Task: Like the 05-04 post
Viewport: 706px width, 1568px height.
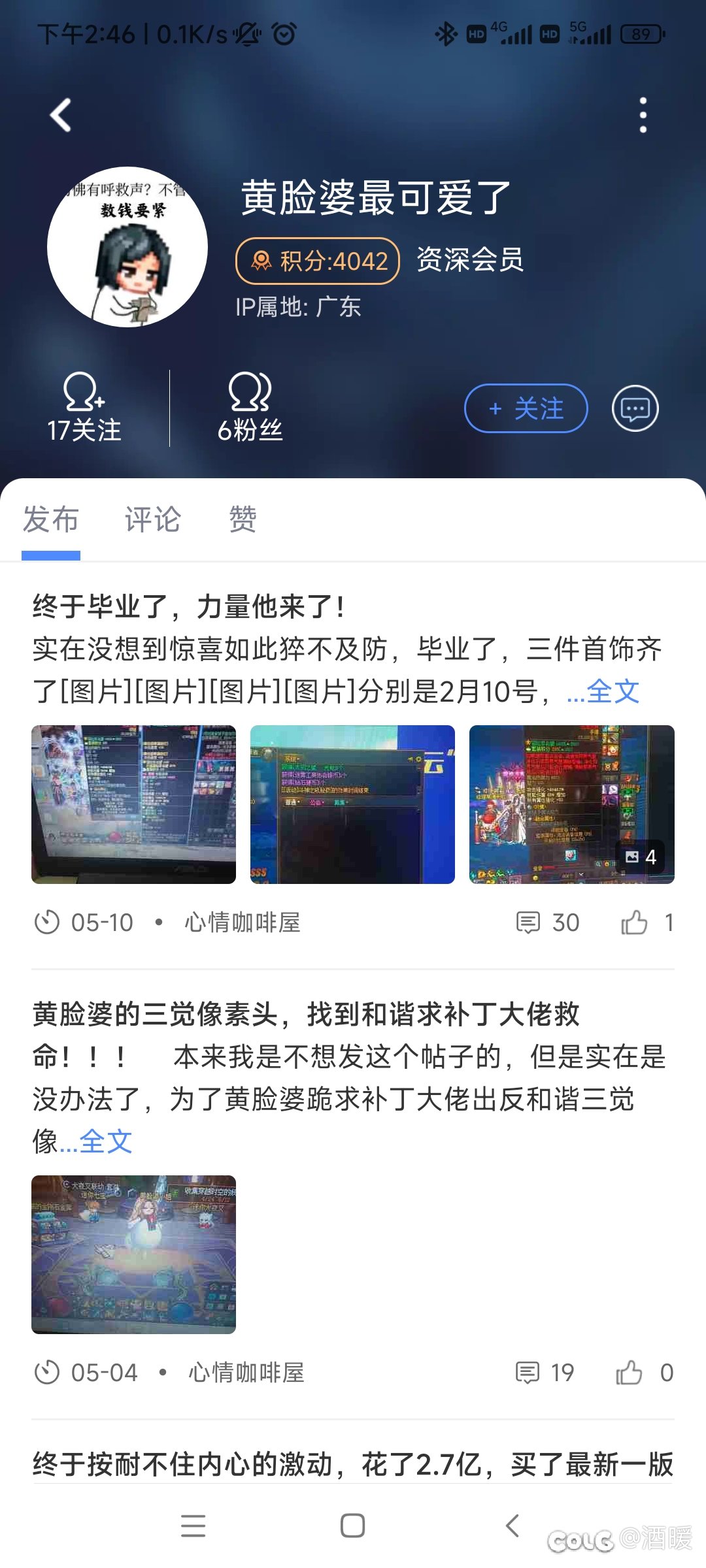Action: [645, 1373]
